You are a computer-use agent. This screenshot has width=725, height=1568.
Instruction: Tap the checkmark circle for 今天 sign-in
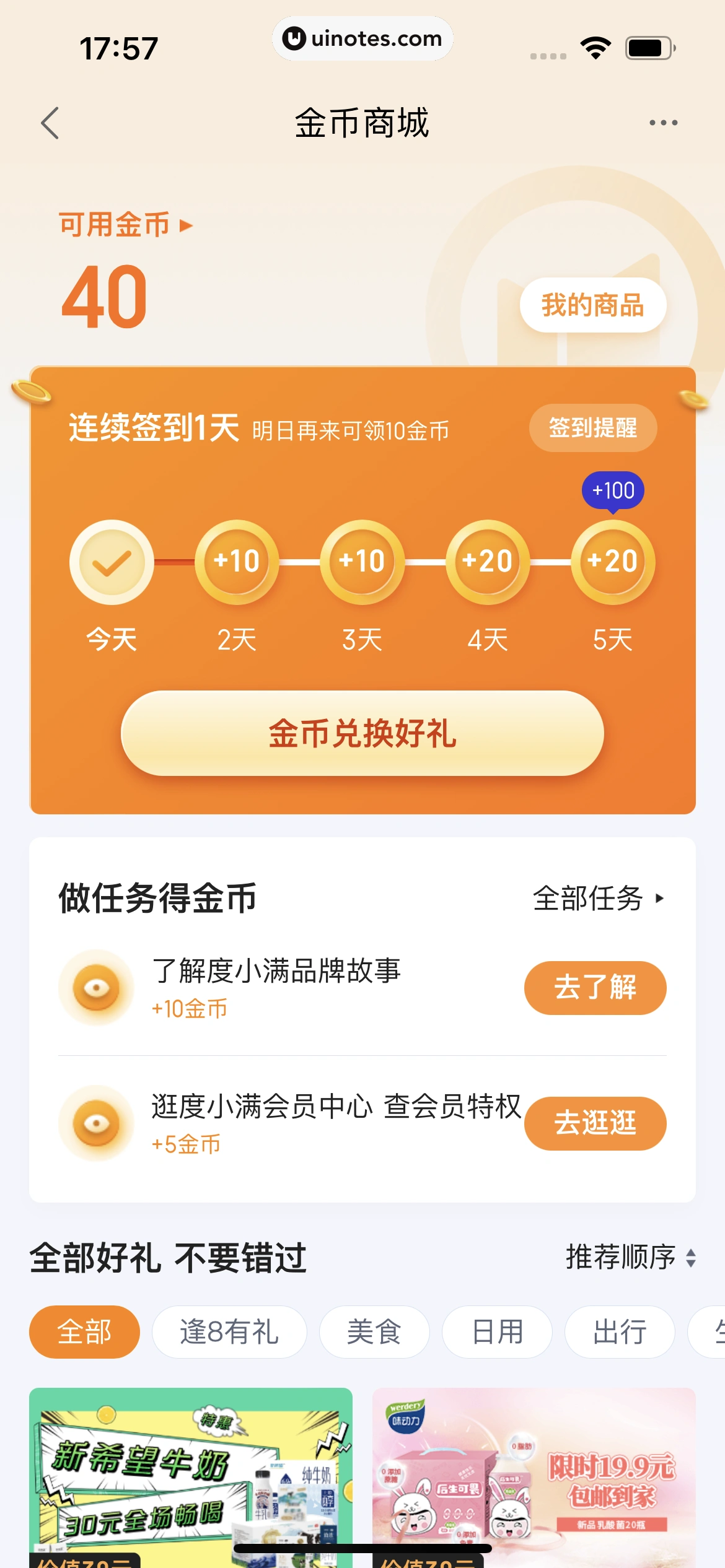coord(112,562)
